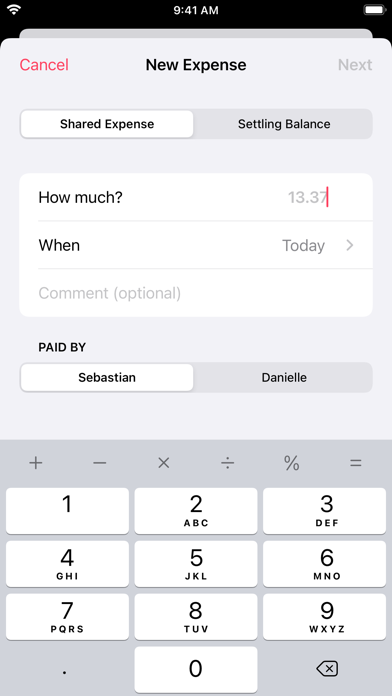Tap the percent key
The height and width of the screenshot is (696, 392).
click(x=292, y=463)
